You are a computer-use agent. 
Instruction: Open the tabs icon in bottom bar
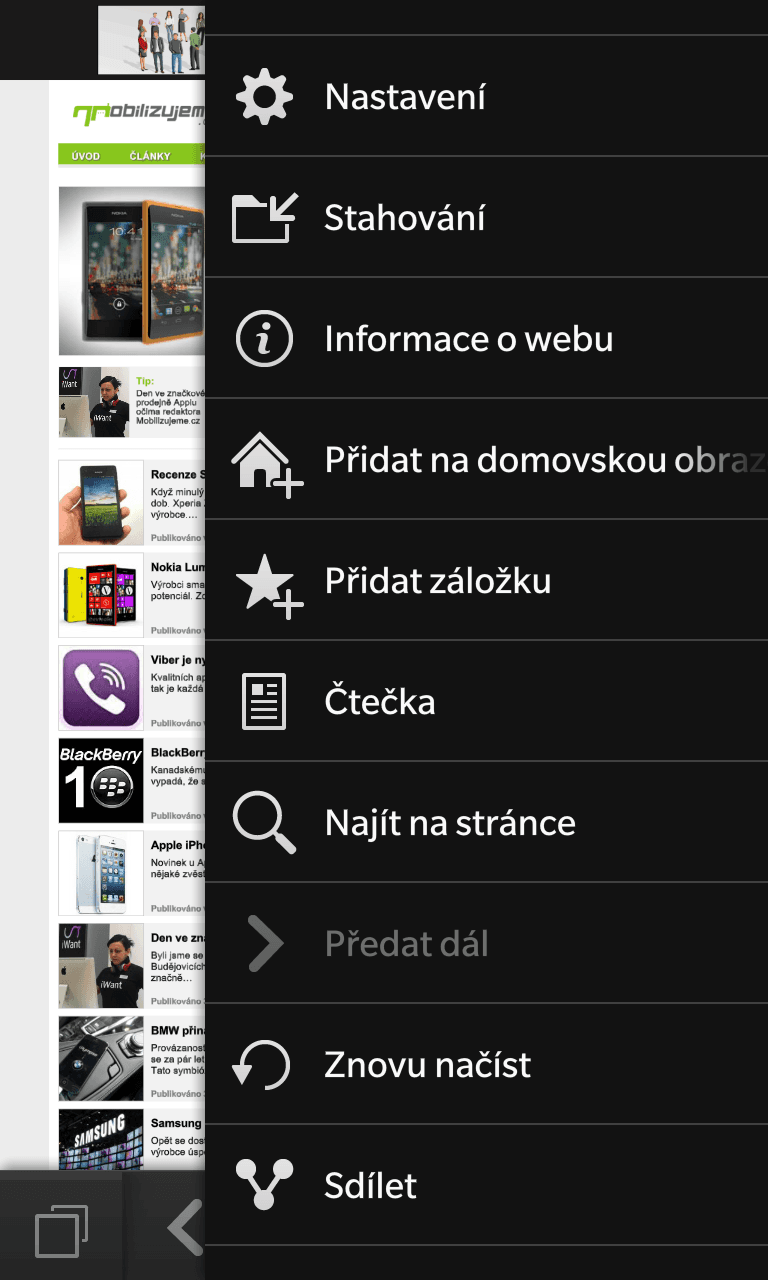click(61, 1230)
